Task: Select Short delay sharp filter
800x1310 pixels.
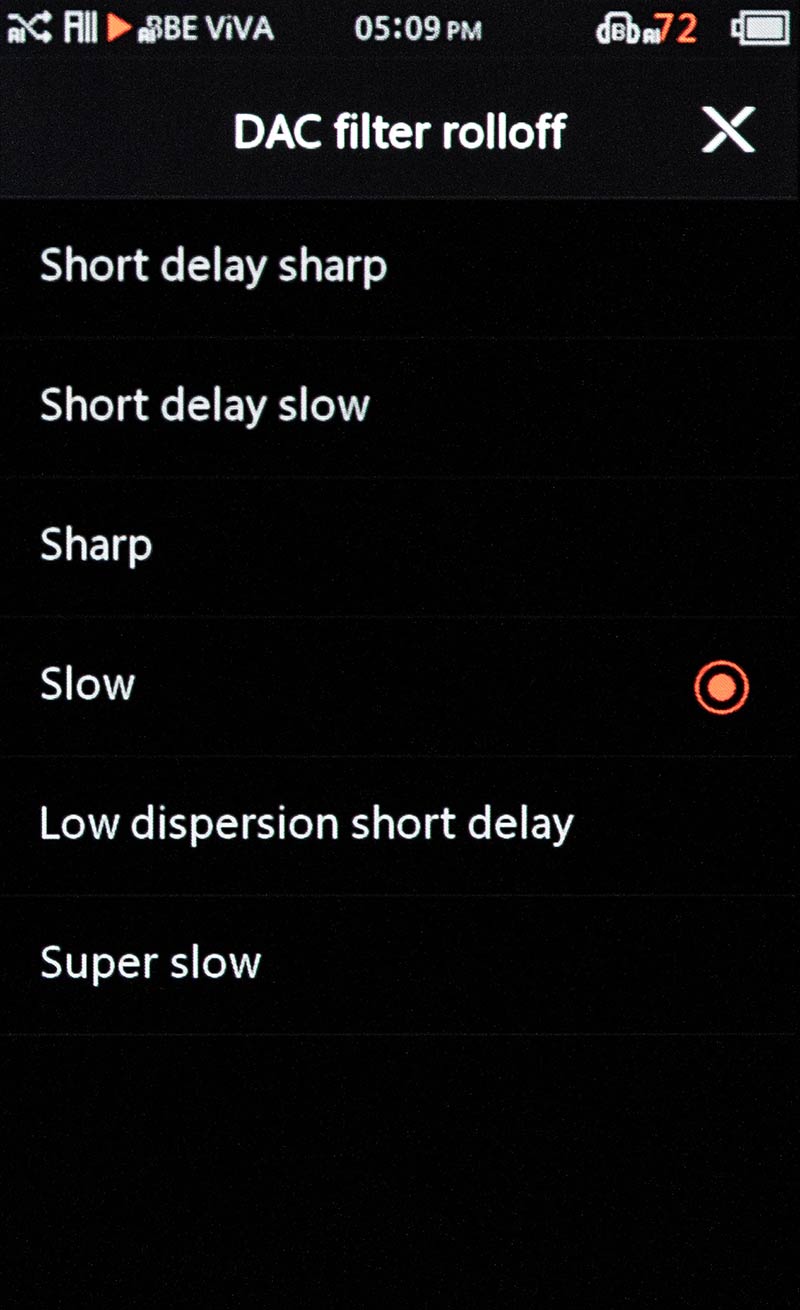Action: point(400,267)
